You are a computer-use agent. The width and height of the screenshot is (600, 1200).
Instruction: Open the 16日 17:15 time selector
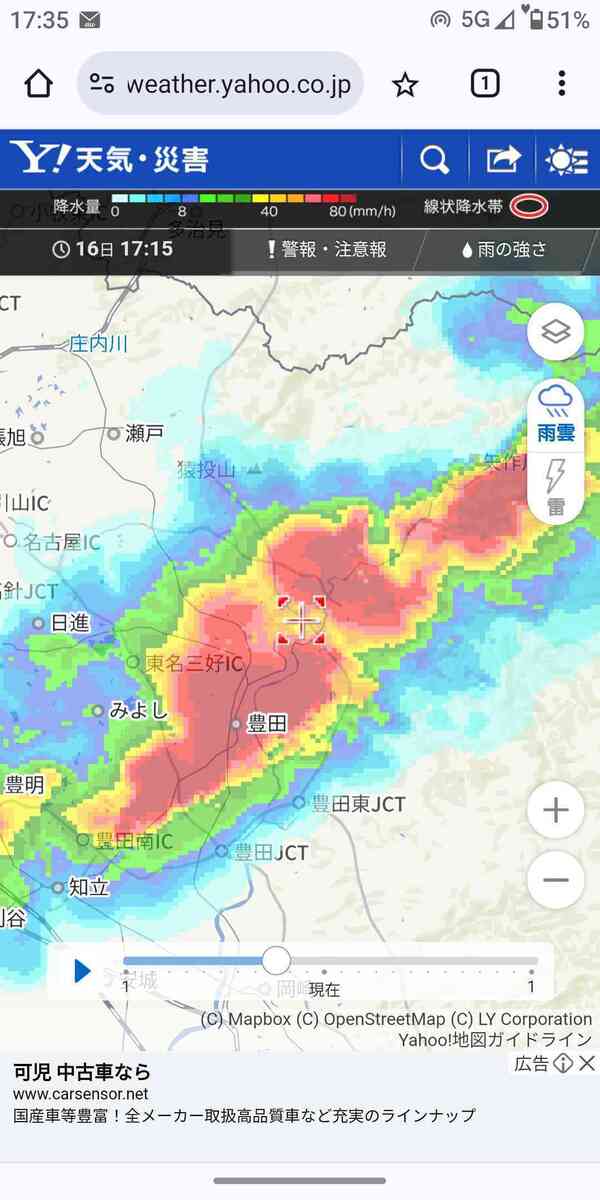click(x=112, y=249)
